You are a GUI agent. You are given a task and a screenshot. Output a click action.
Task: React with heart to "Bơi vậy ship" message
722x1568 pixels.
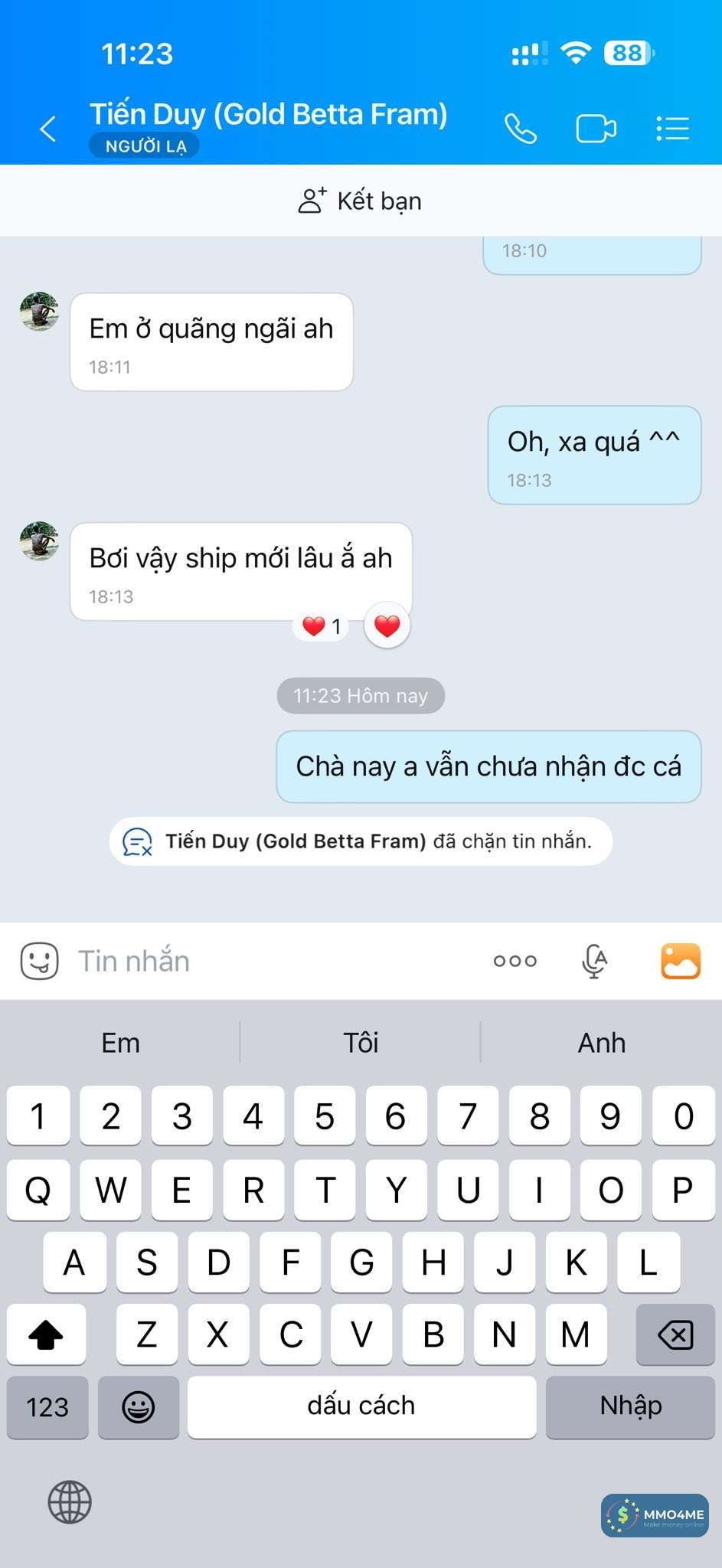[387, 626]
